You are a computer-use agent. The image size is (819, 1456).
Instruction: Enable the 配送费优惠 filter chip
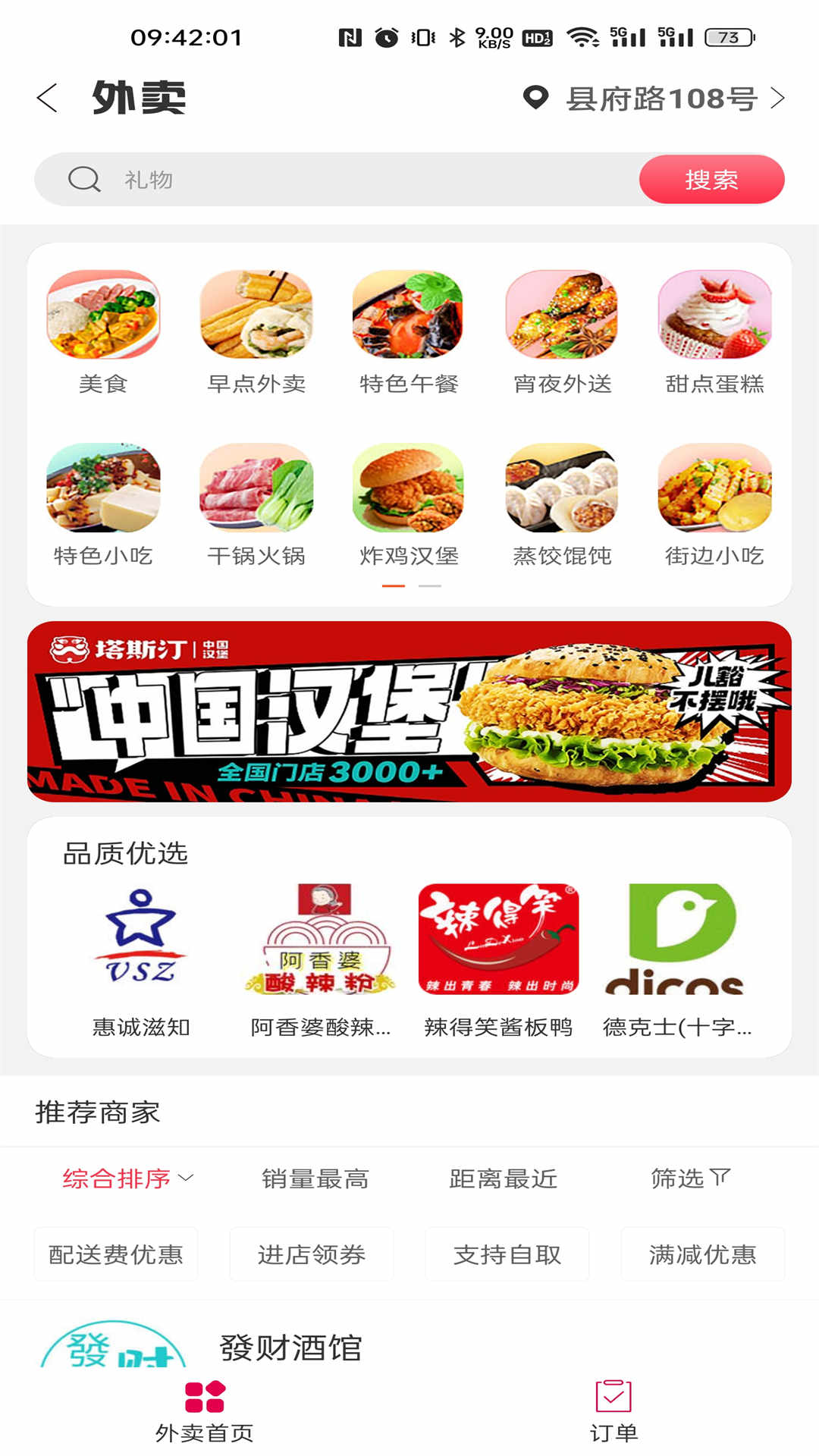tap(115, 1254)
